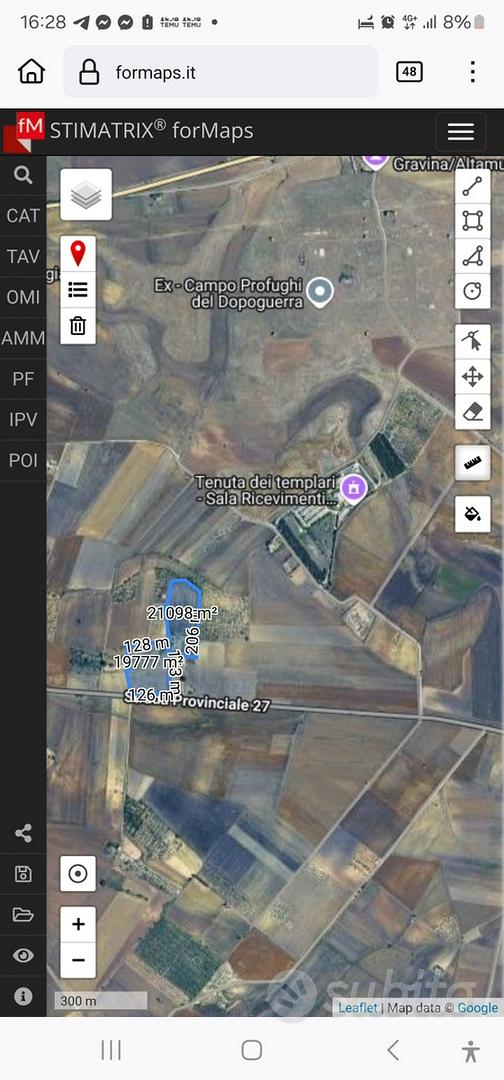The height and width of the screenshot is (1080, 504).
Task: Center map on my location
Action: coord(78,874)
